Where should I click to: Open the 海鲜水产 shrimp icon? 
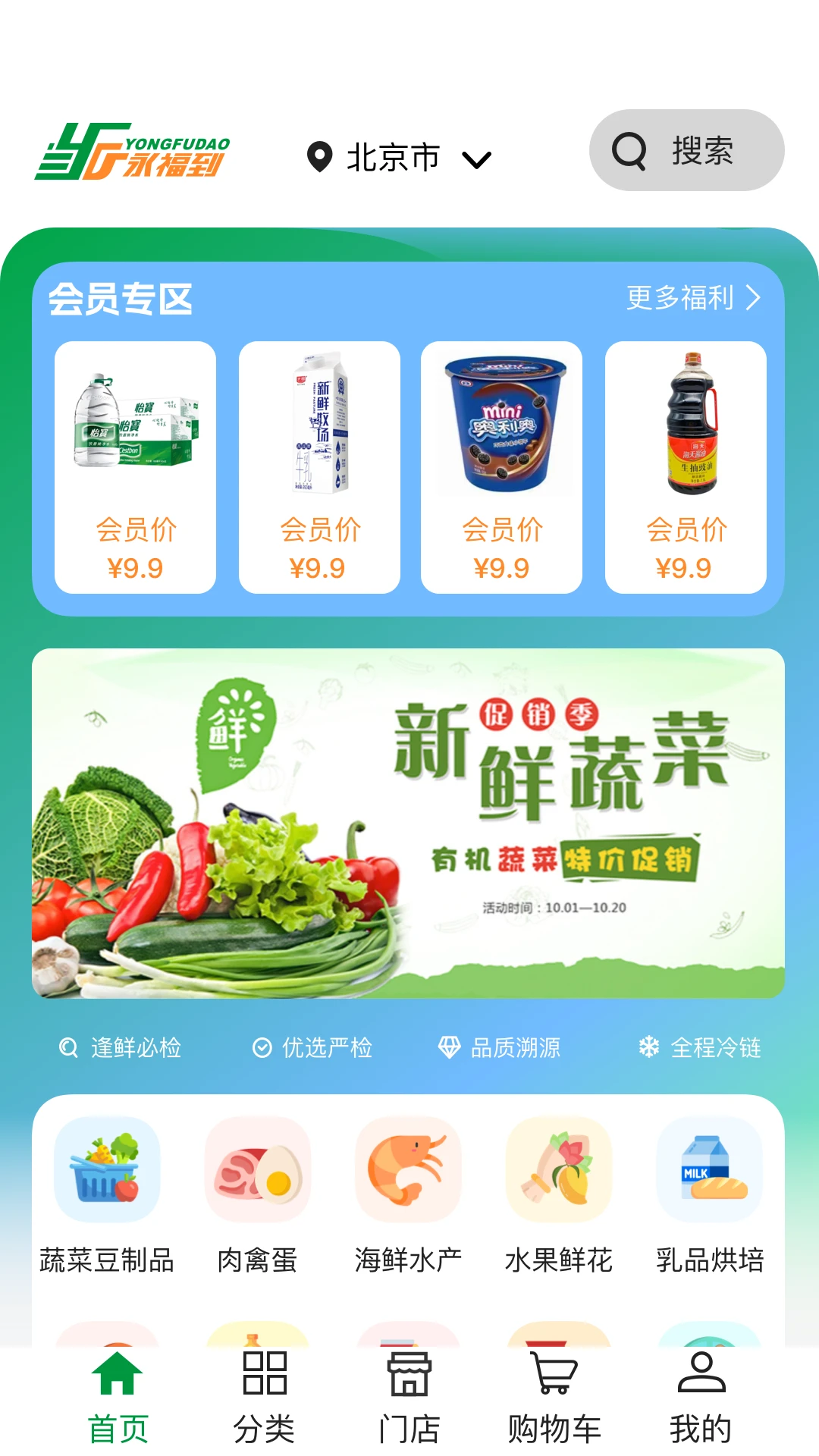(x=407, y=1170)
